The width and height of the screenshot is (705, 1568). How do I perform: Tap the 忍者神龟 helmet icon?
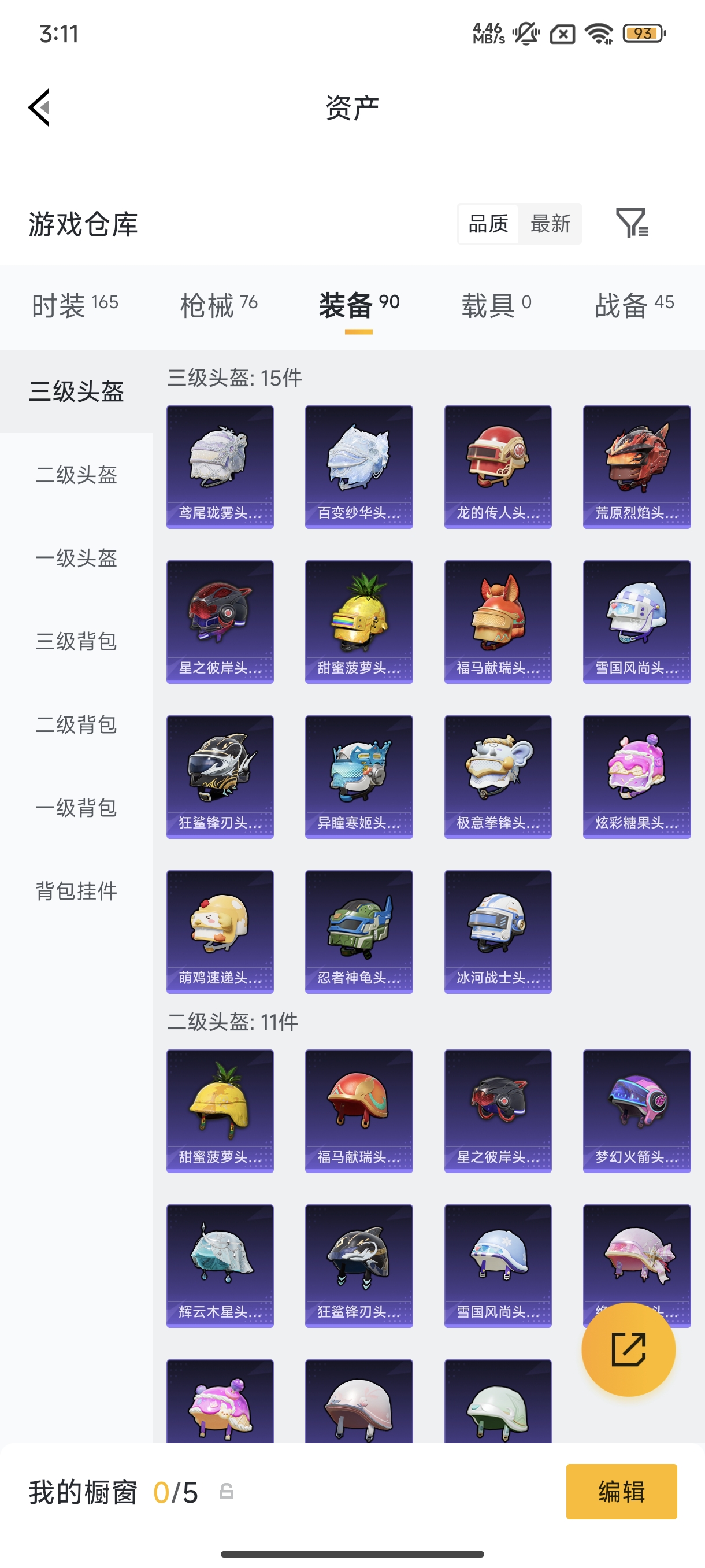click(359, 933)
